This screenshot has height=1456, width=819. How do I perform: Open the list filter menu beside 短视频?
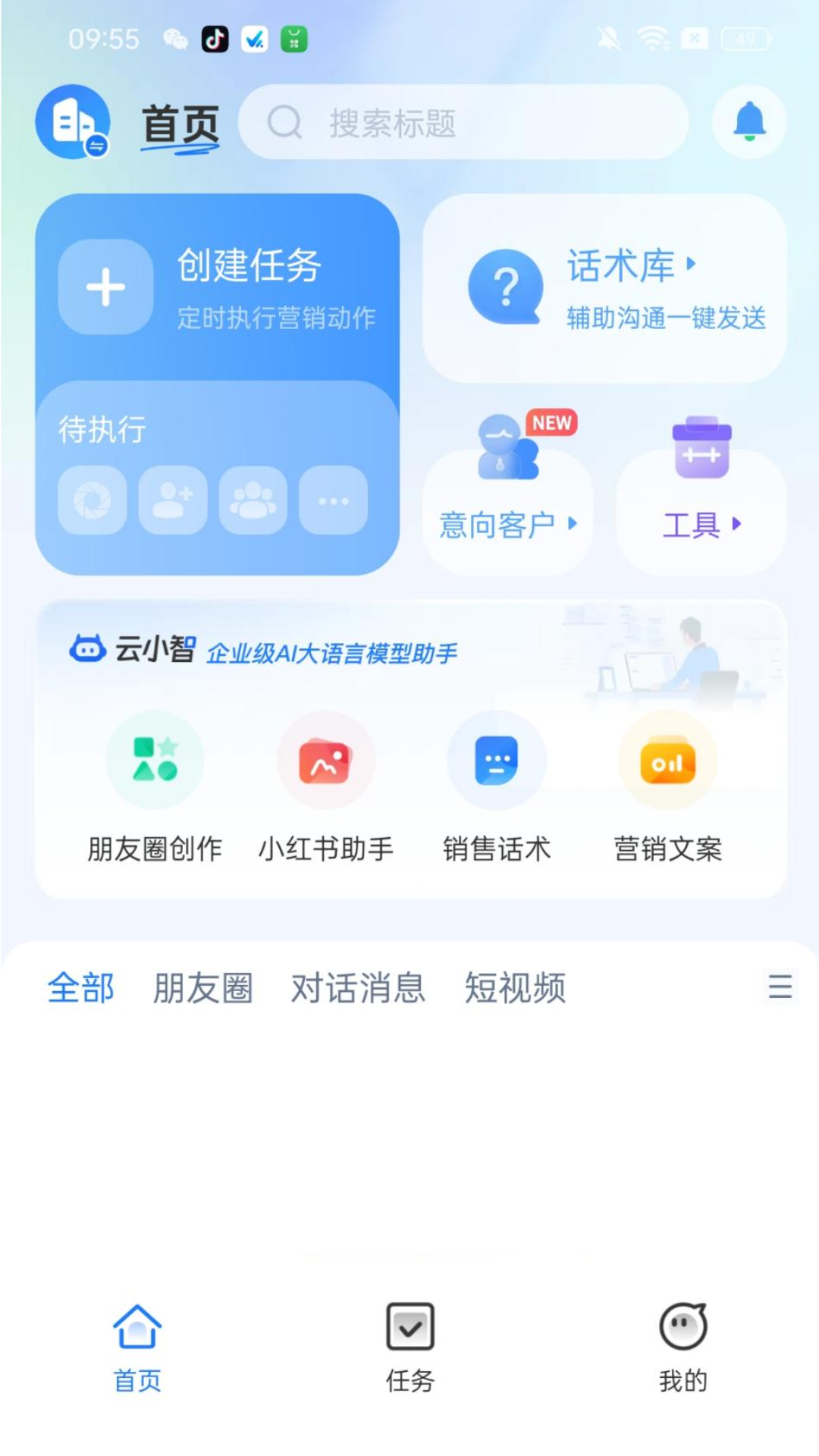pos(780,988)
